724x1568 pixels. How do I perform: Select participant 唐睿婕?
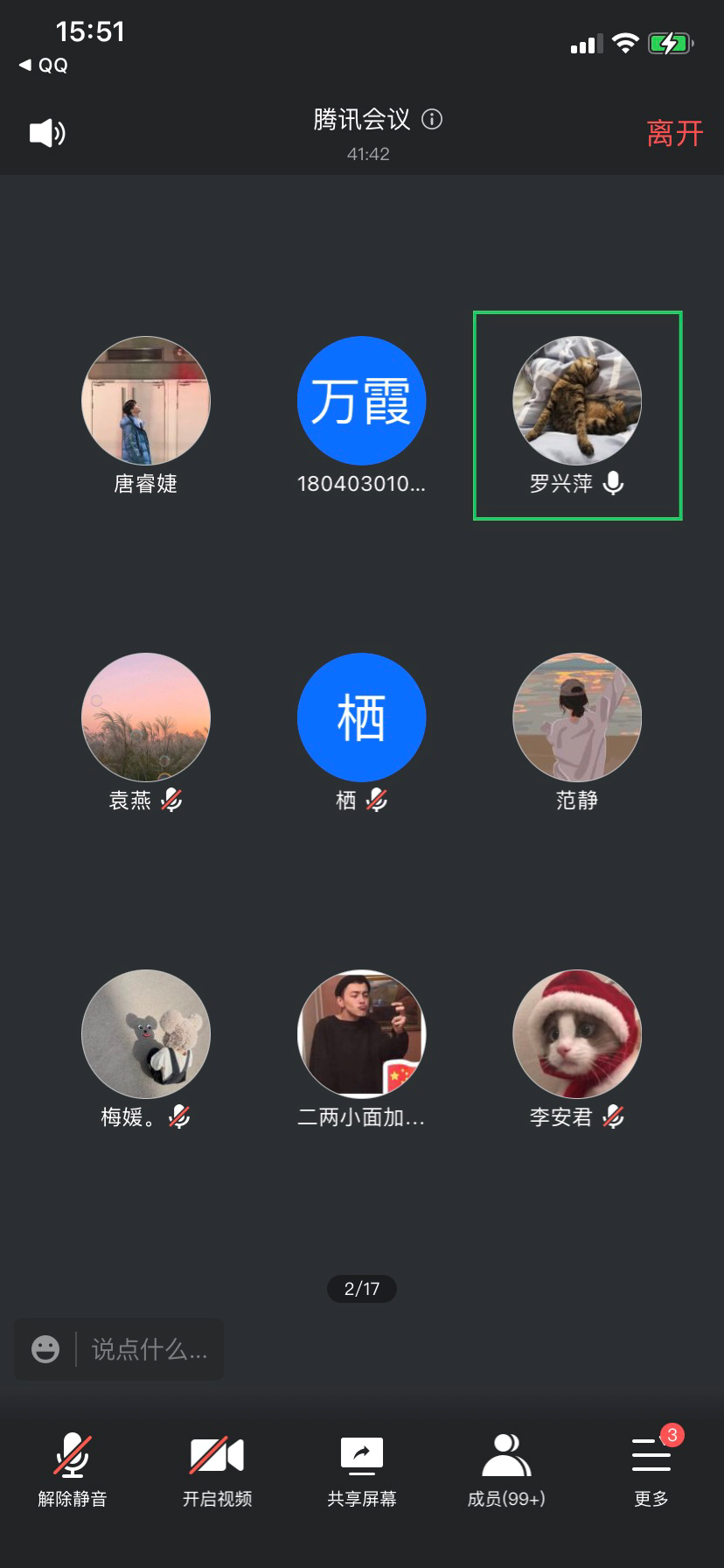tap(146, 401)
